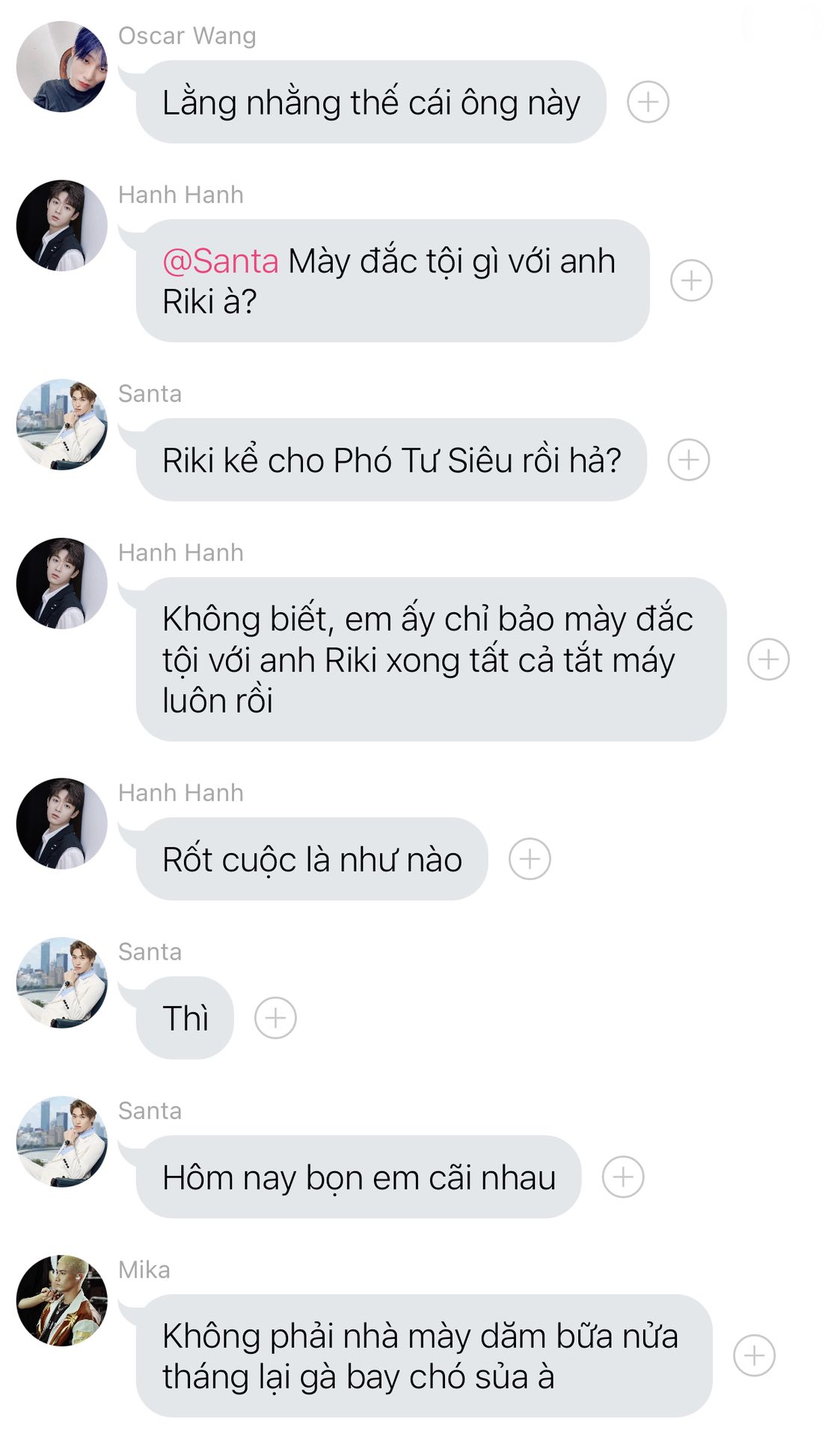The width and height of the screenshot is (840, 1437).
Task: Tap plus icon beside "Không biết, em ấy chỉ bảo" message
Action: [768, 659]
